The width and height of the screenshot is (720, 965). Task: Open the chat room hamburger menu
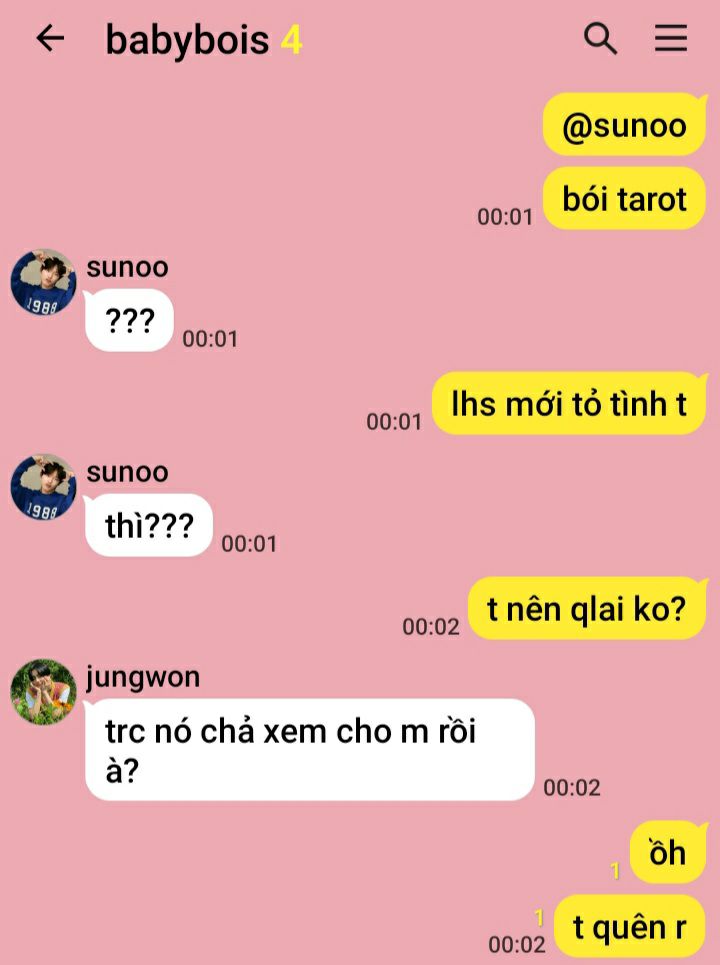coord(671,39)
